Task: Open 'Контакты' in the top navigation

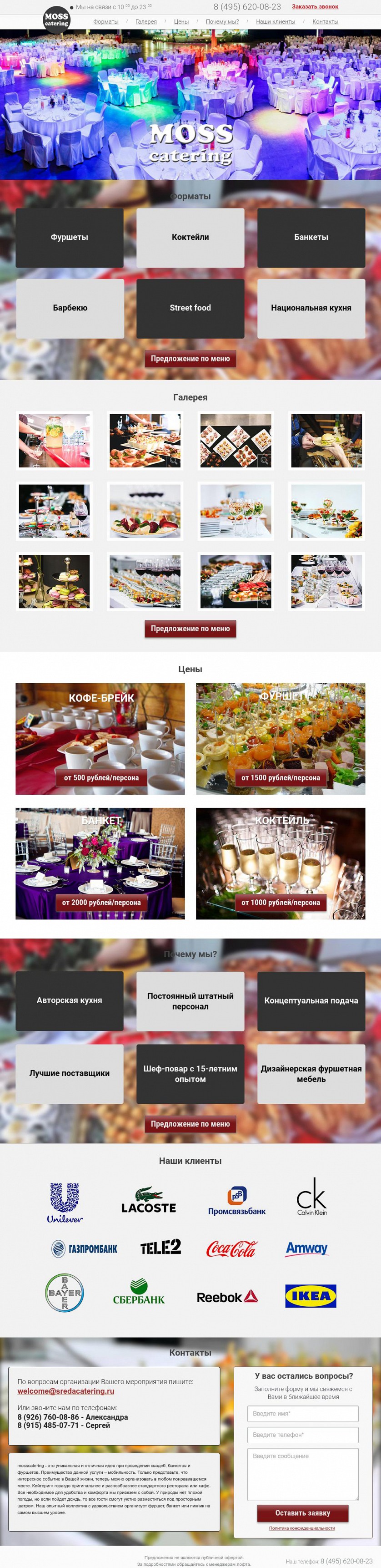Action: [x=325, y=21]
